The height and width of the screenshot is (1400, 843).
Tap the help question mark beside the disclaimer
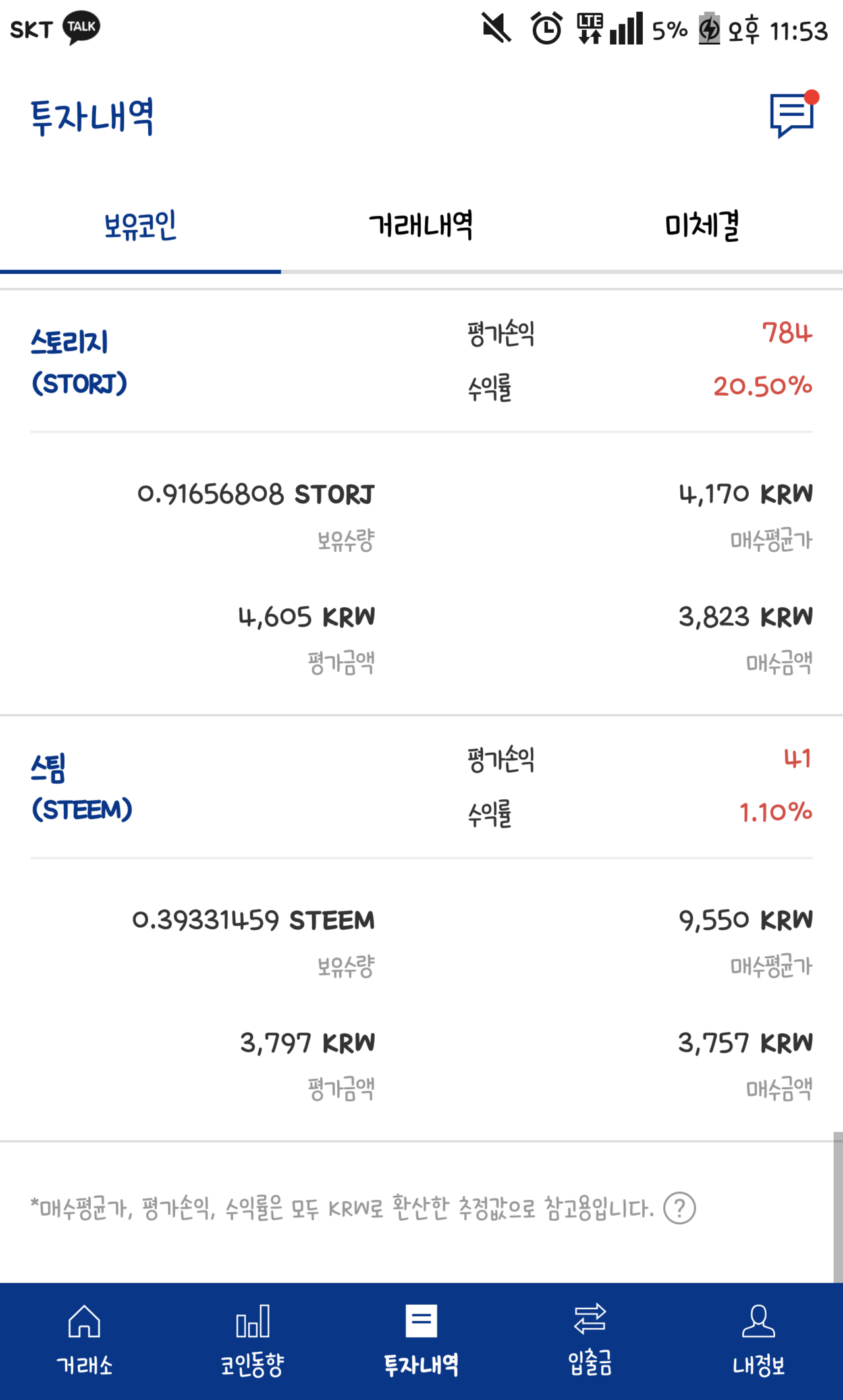(x=682, y=1207)
